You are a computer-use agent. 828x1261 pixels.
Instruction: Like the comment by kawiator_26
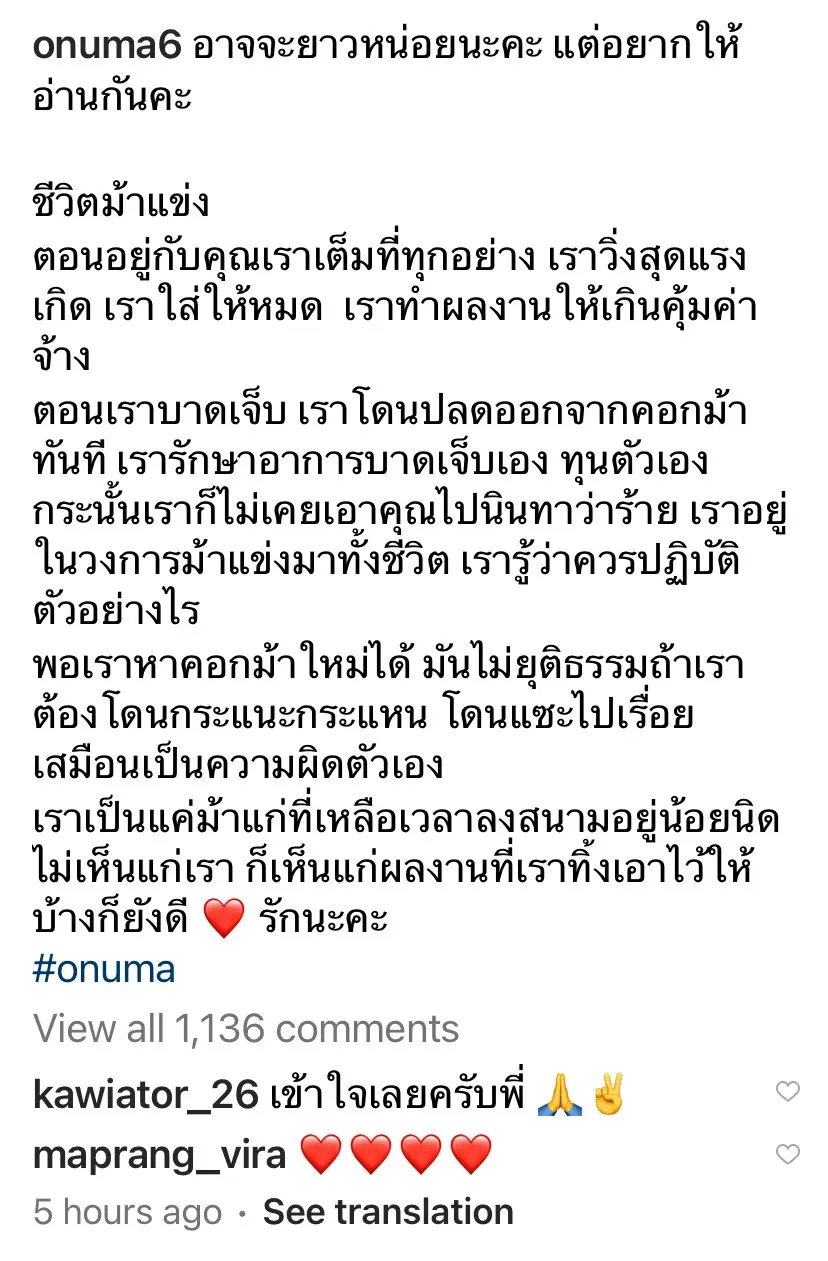click(x=788, y=1092)
